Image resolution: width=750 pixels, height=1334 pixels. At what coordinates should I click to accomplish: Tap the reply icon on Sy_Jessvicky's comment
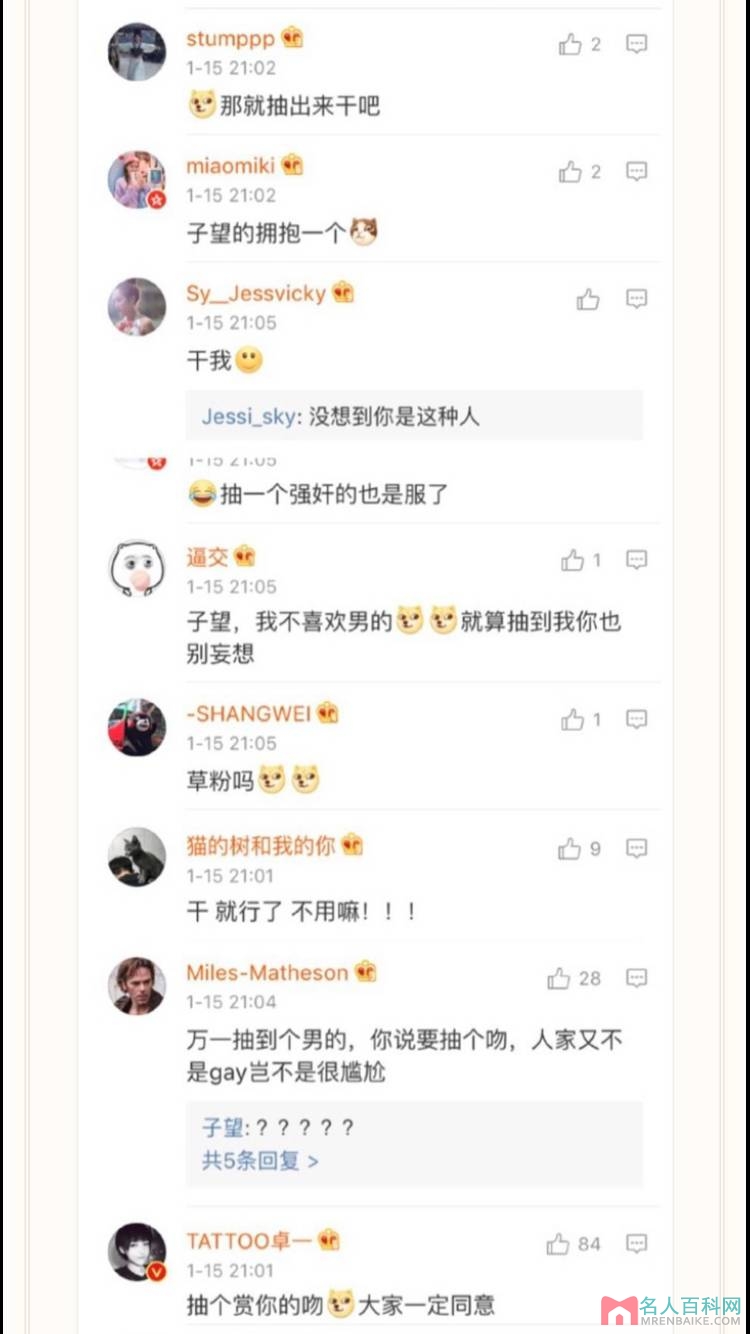coord(637,299)
